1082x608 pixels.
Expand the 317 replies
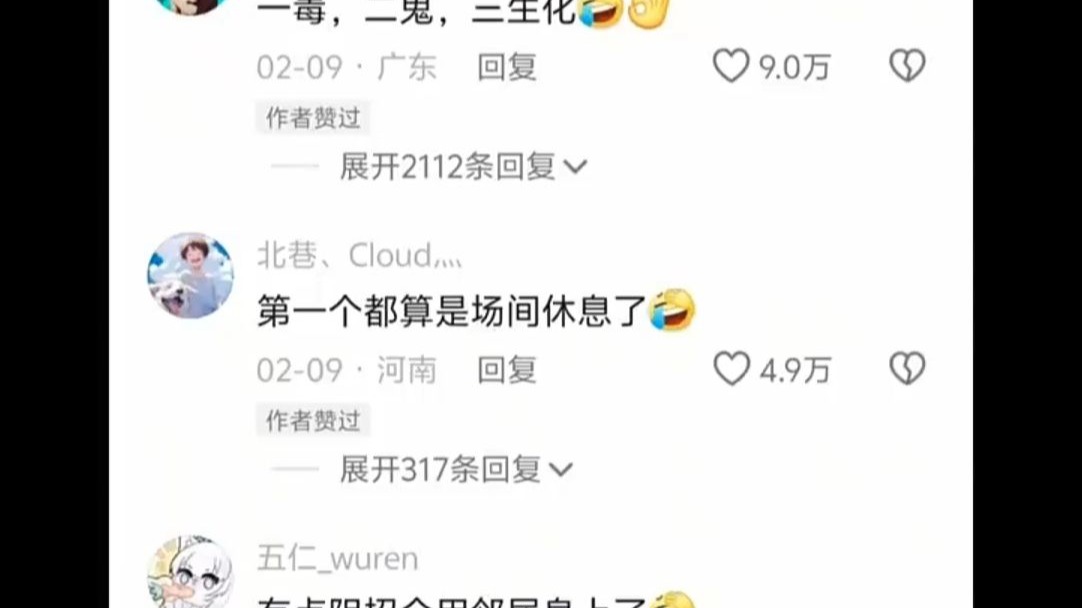[456, 469]
